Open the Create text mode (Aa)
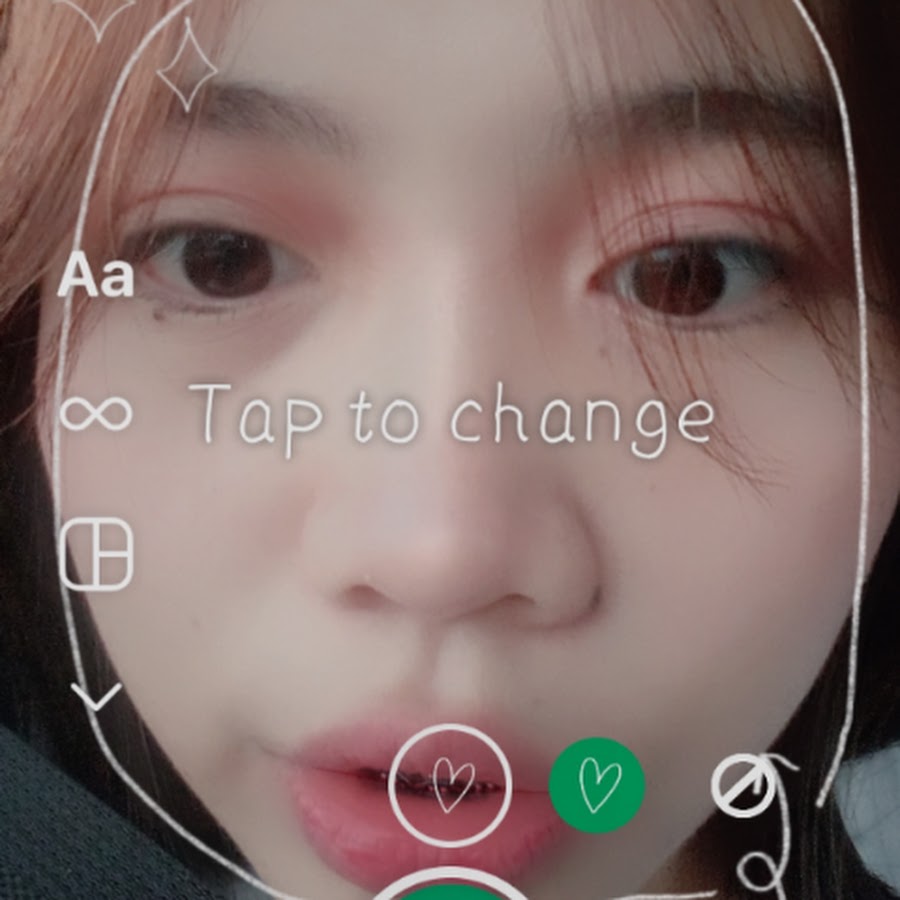Image resolution: width=900 pixels, height=900 pixels. pos(96,277)
